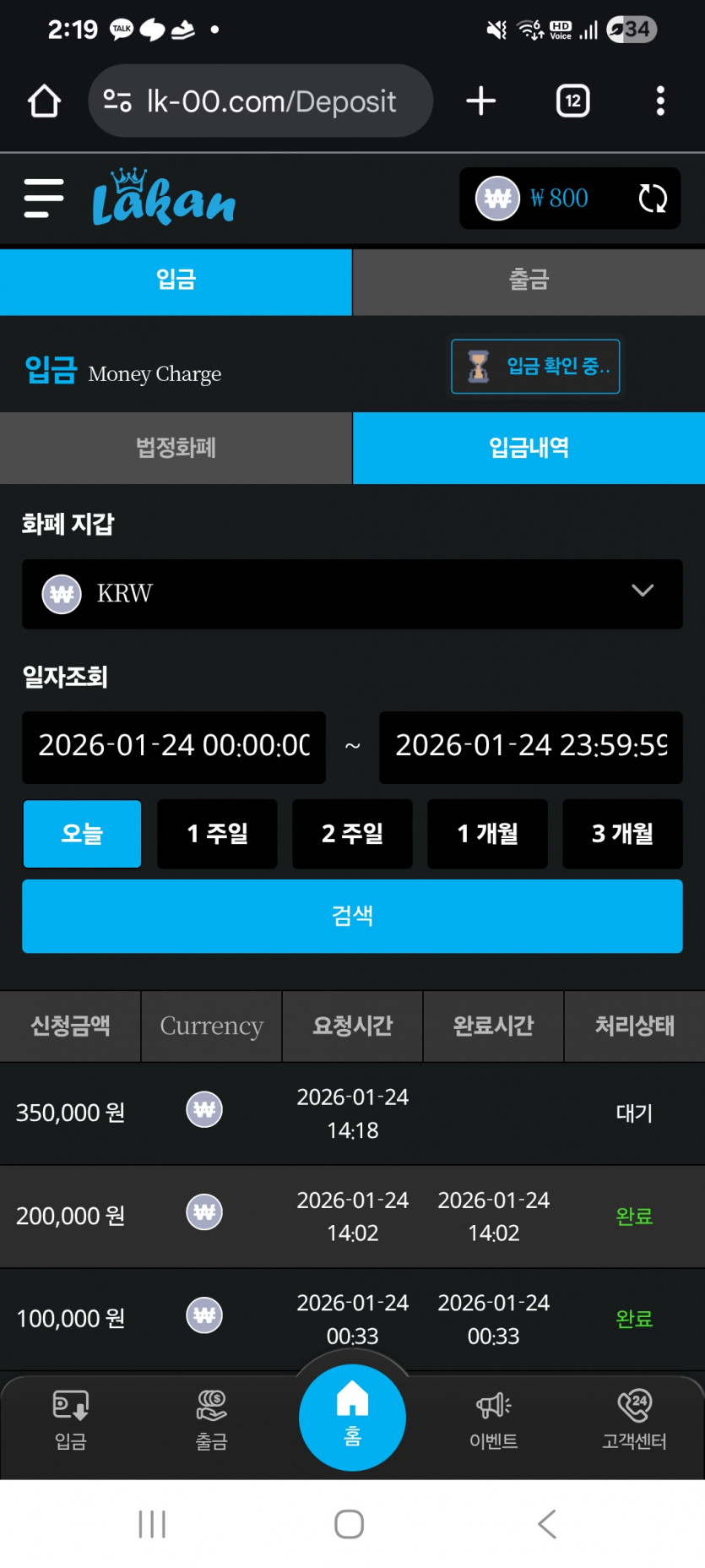Refresh the ₩800 balance
This screenshot has height=1568, width=705.
653,199
